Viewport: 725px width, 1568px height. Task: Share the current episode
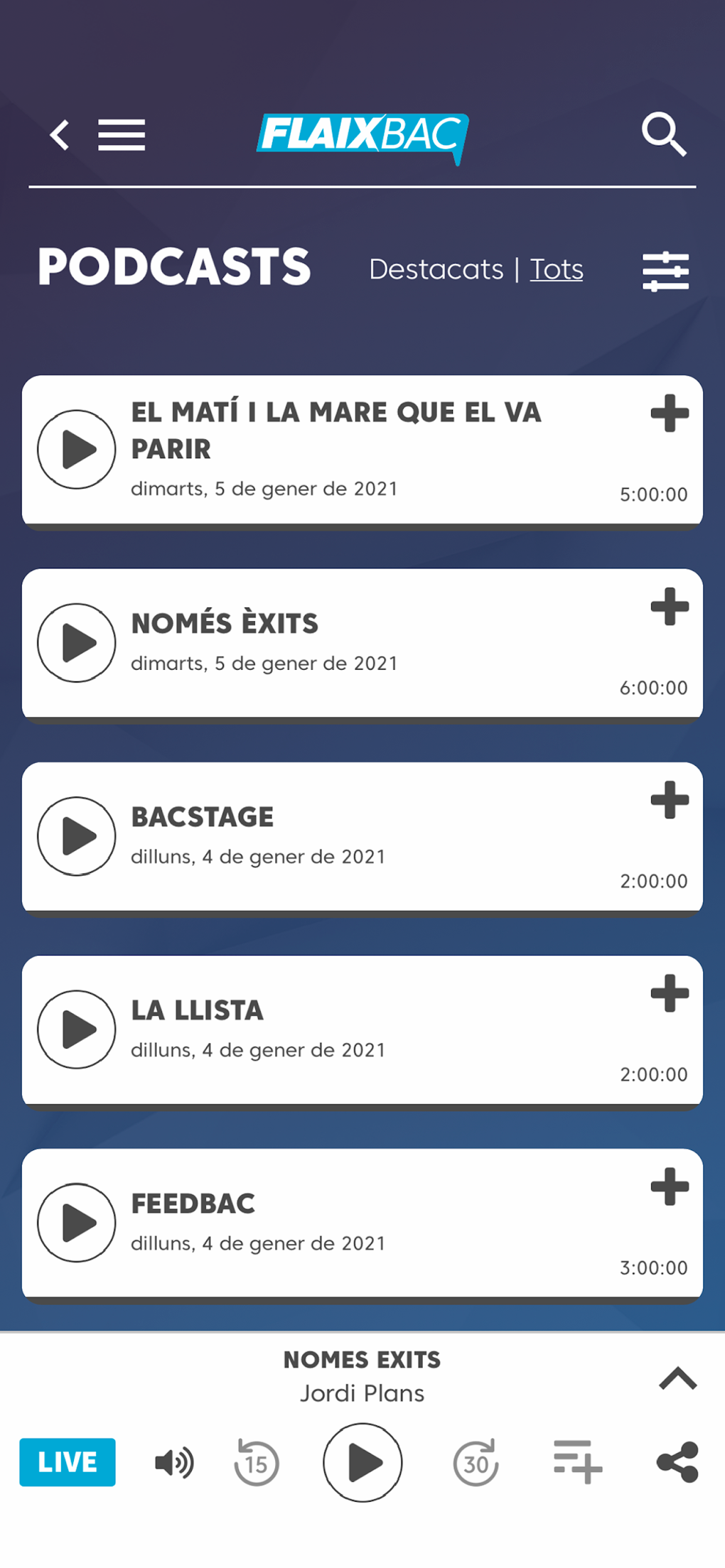tap(677, 1461)
